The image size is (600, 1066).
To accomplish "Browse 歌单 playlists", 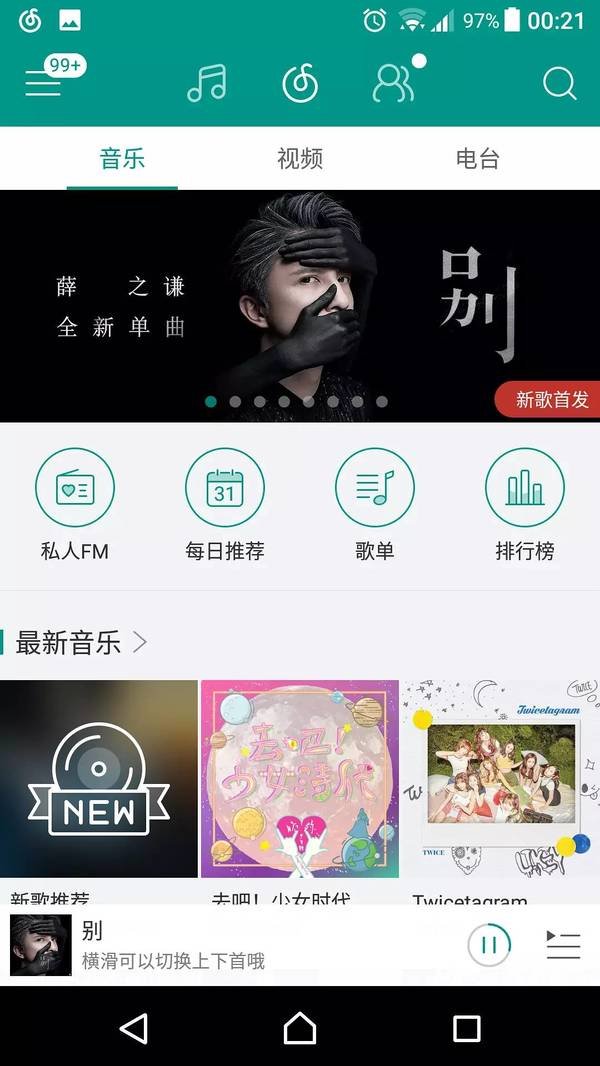I will coord(375,505).
